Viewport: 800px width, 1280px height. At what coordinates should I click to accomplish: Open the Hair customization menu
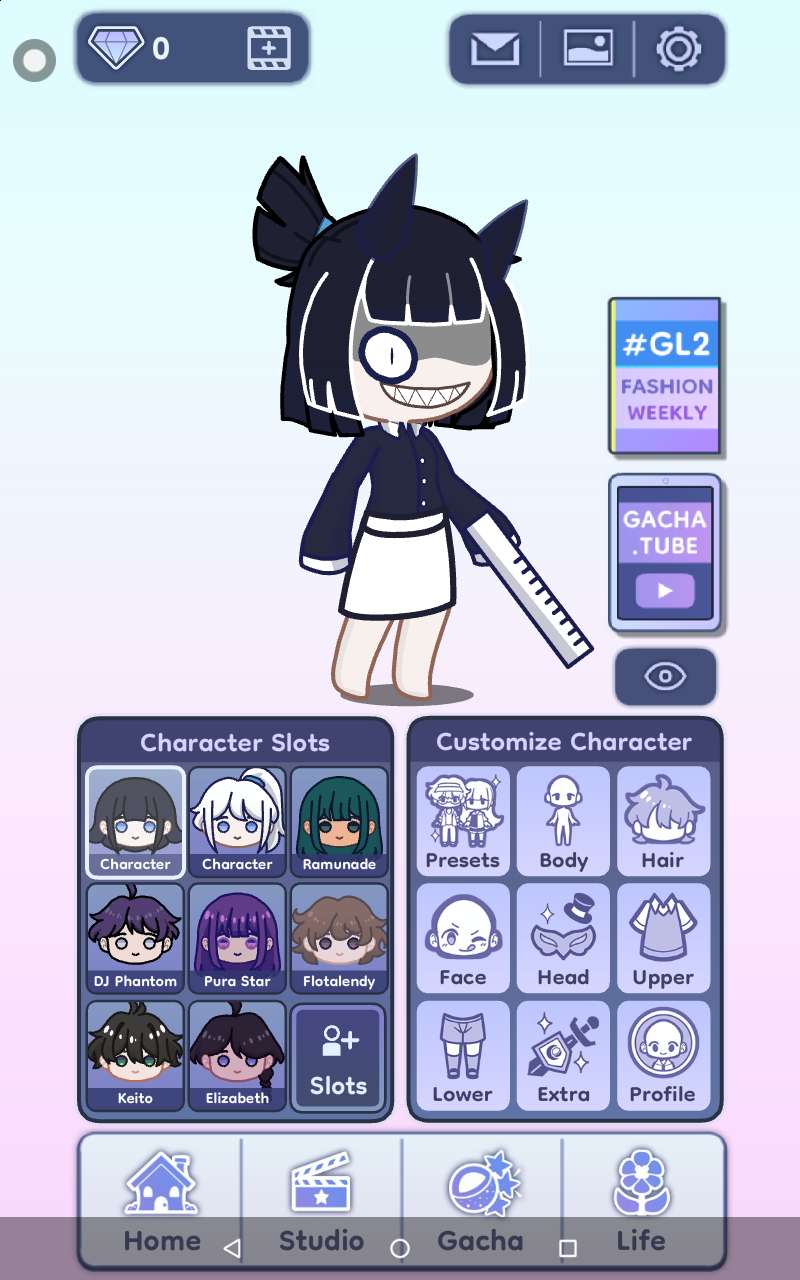(663, 821)
